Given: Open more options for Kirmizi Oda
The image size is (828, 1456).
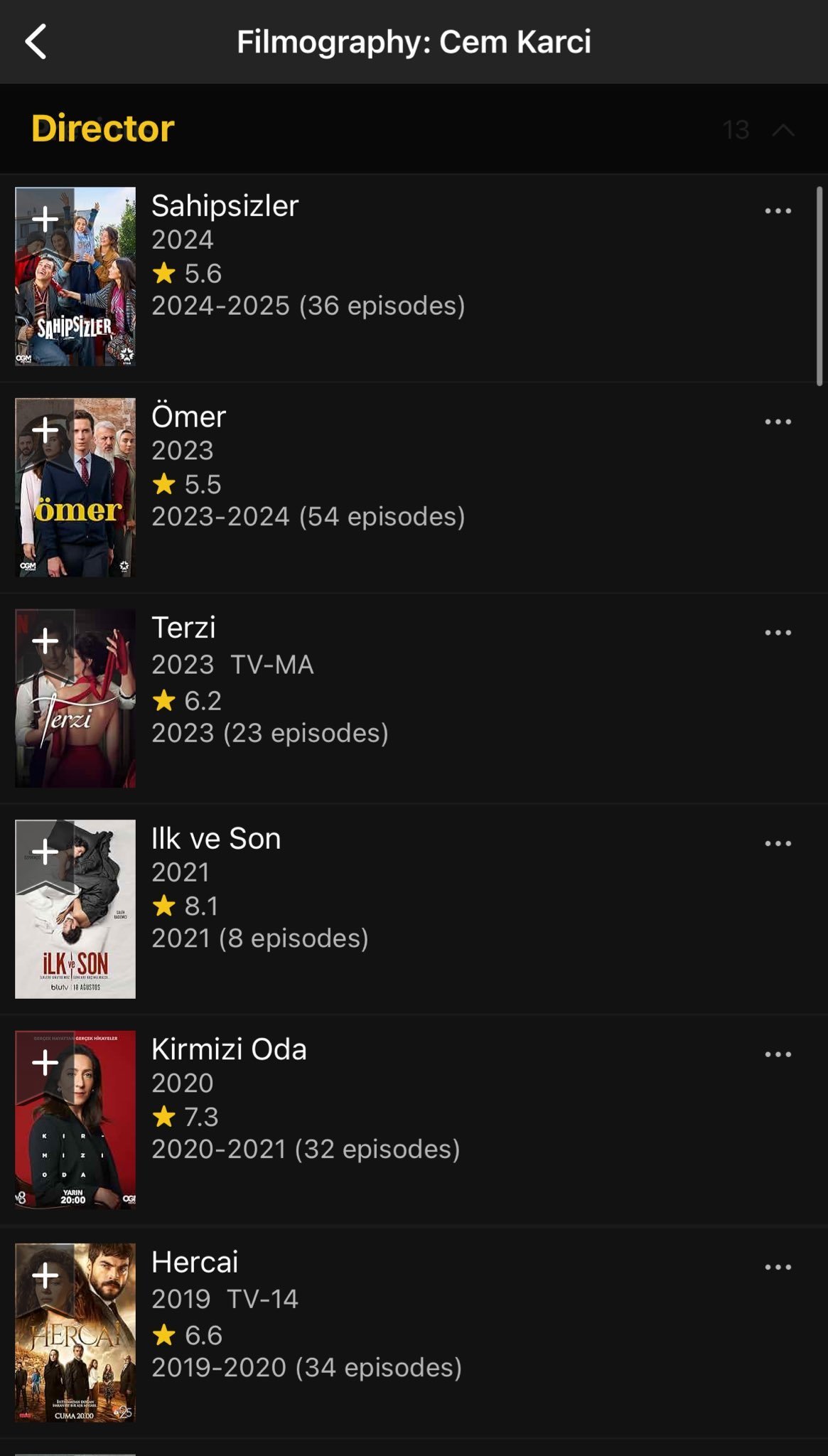Looking at the screenshot, I should click(778, 1054).
